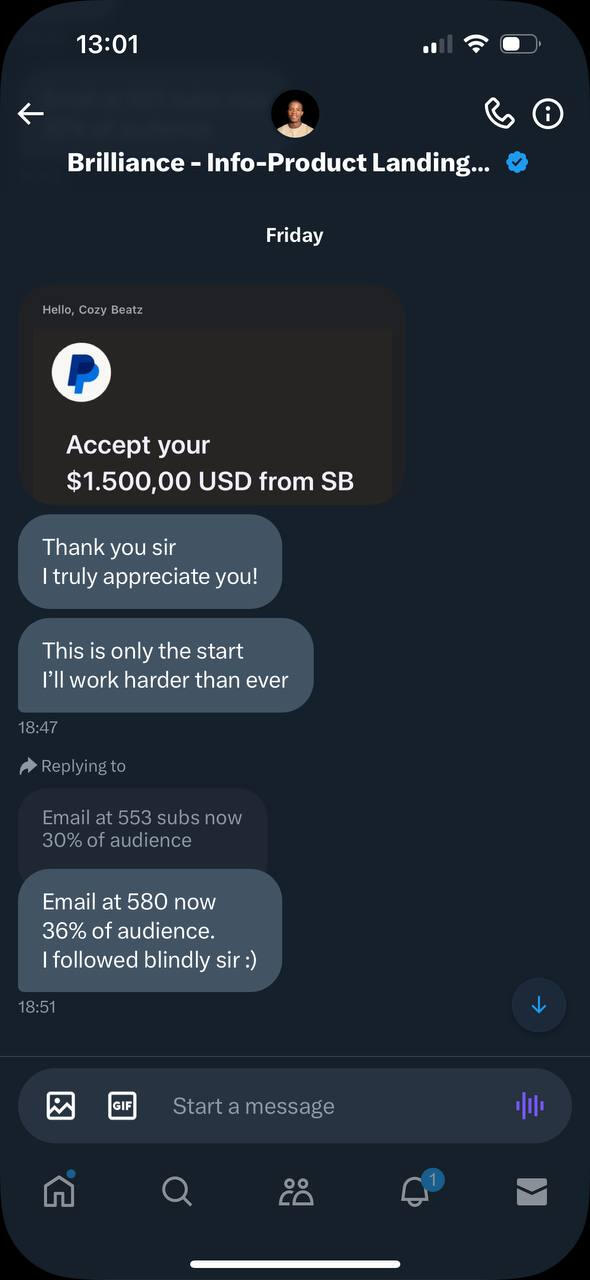Open Brilliance's profile picture
Viewport: 590px width, 1280px height.
pos(295,114)
